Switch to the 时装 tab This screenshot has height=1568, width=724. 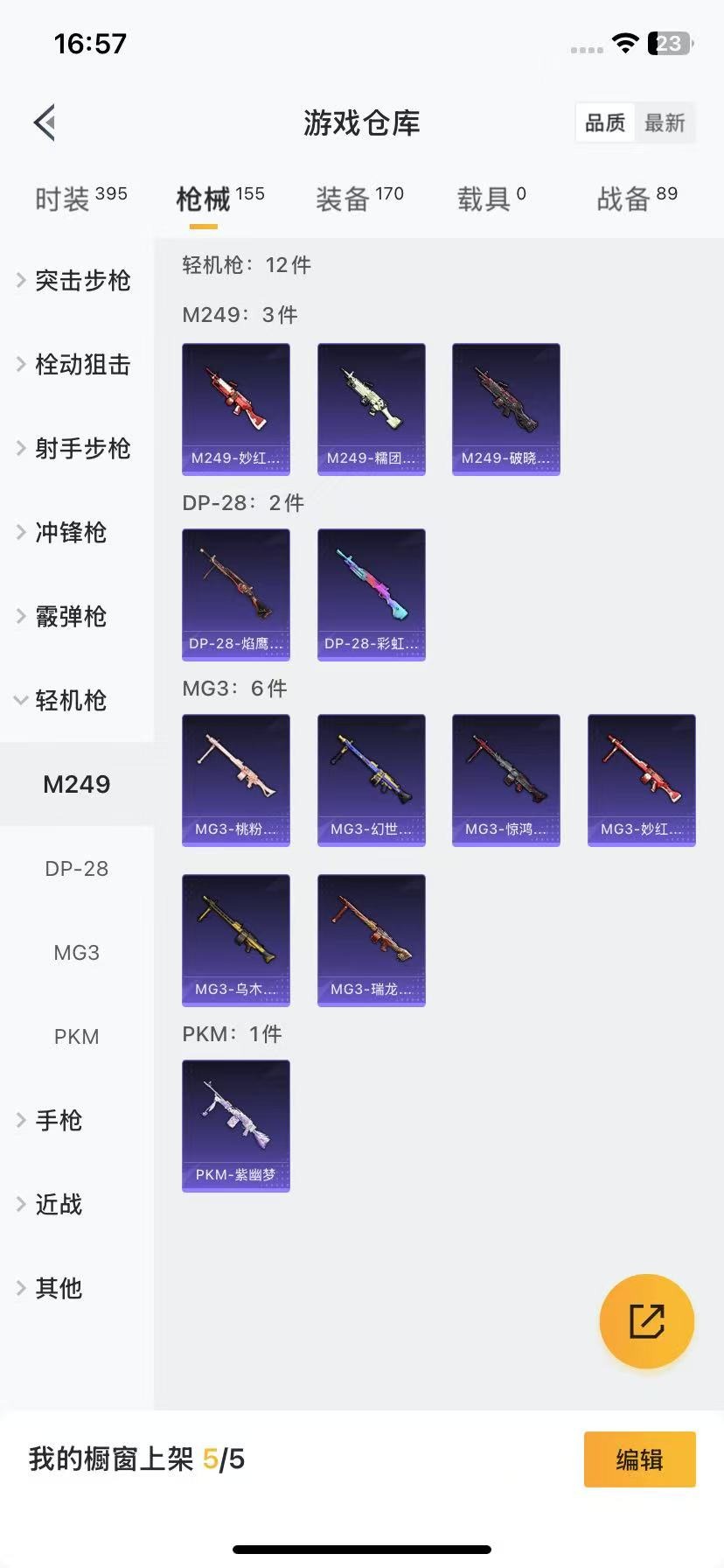tap(80, 199)
